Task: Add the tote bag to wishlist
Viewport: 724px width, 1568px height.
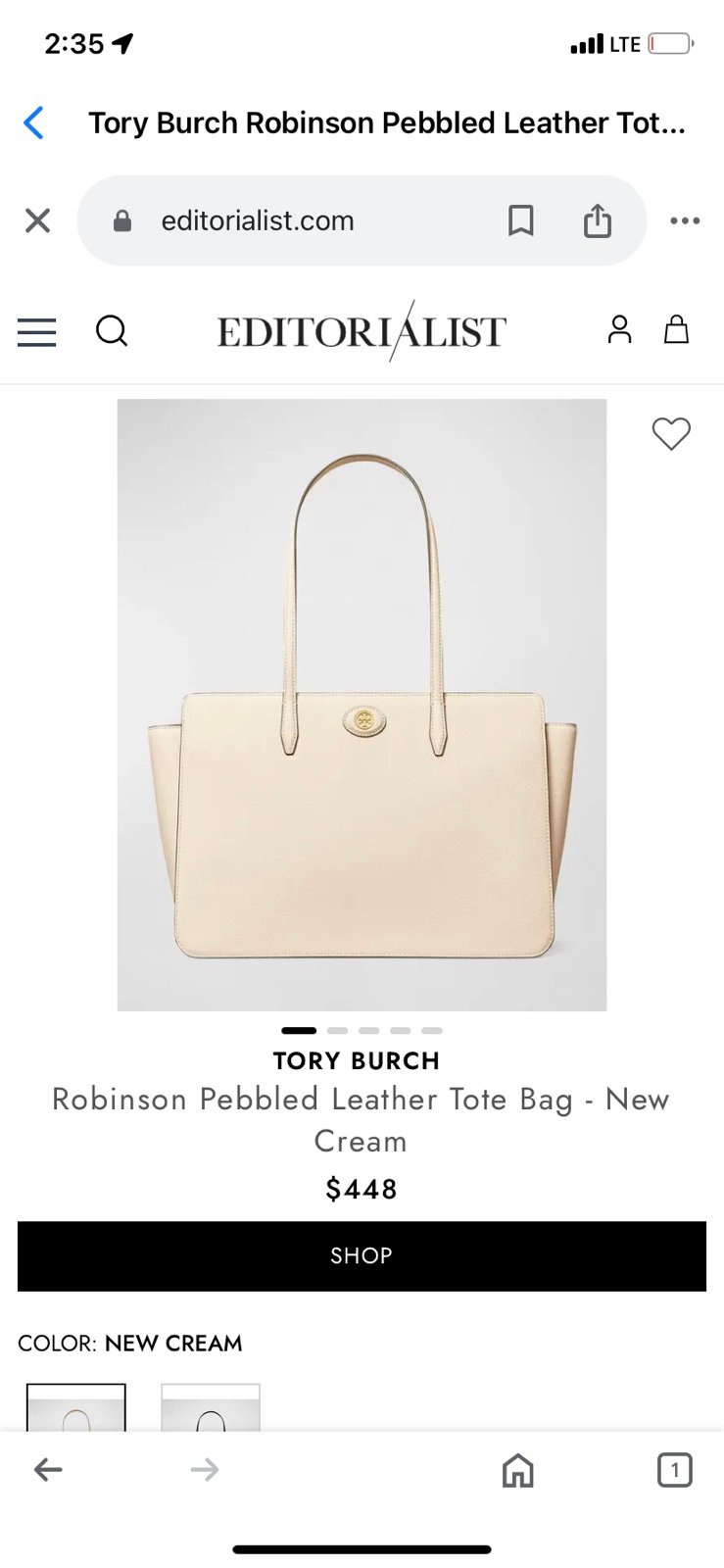Action: click(671, 433)
